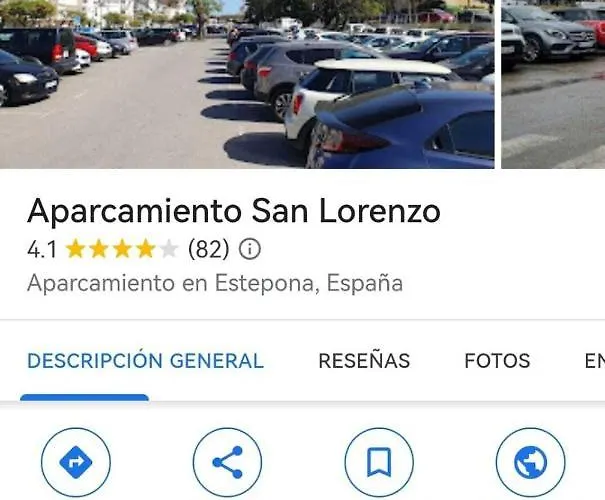Open the main parking lot photo
This screenshot has width=605, height=500.
[247, 84]
